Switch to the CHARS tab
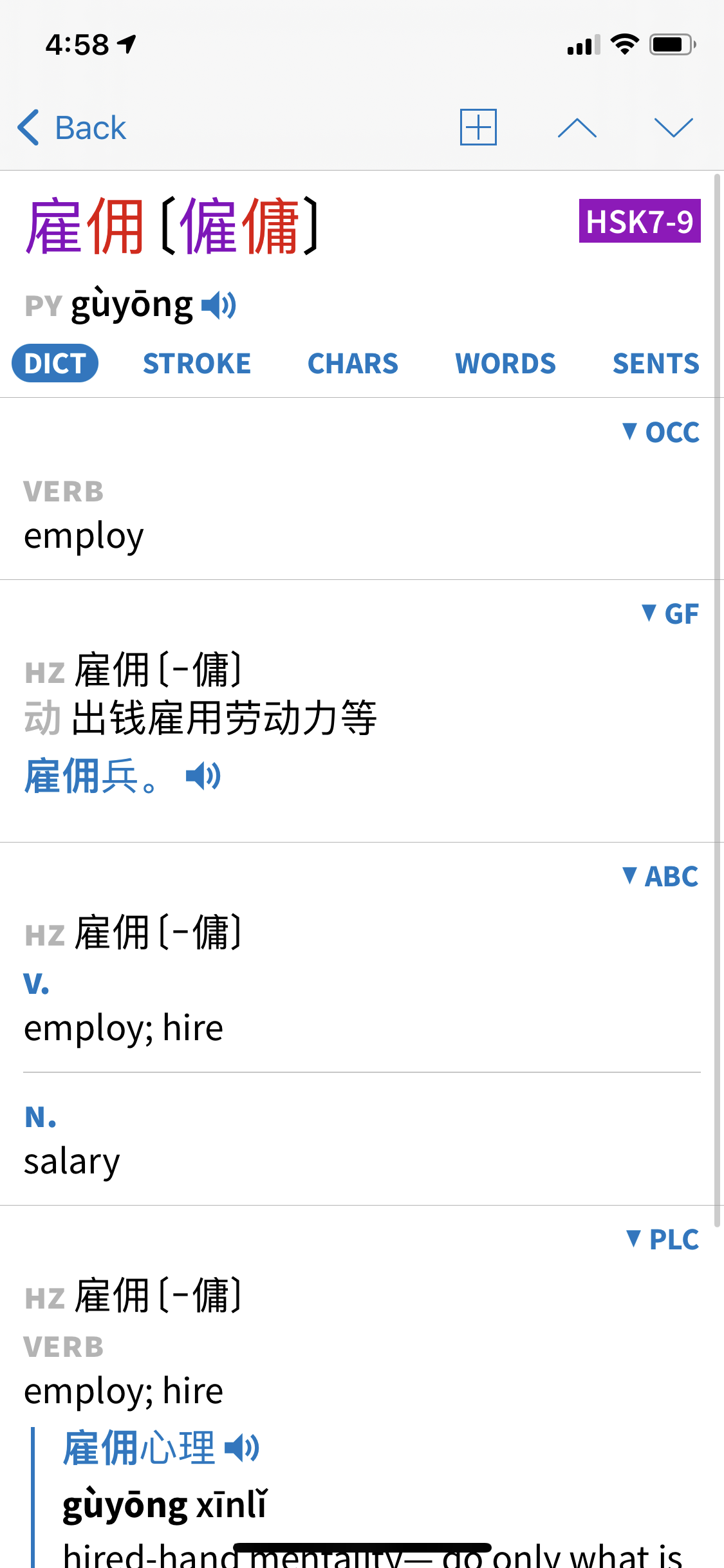Image resolution: width=724 pixels, height=1568 pixels. [353, 364]
